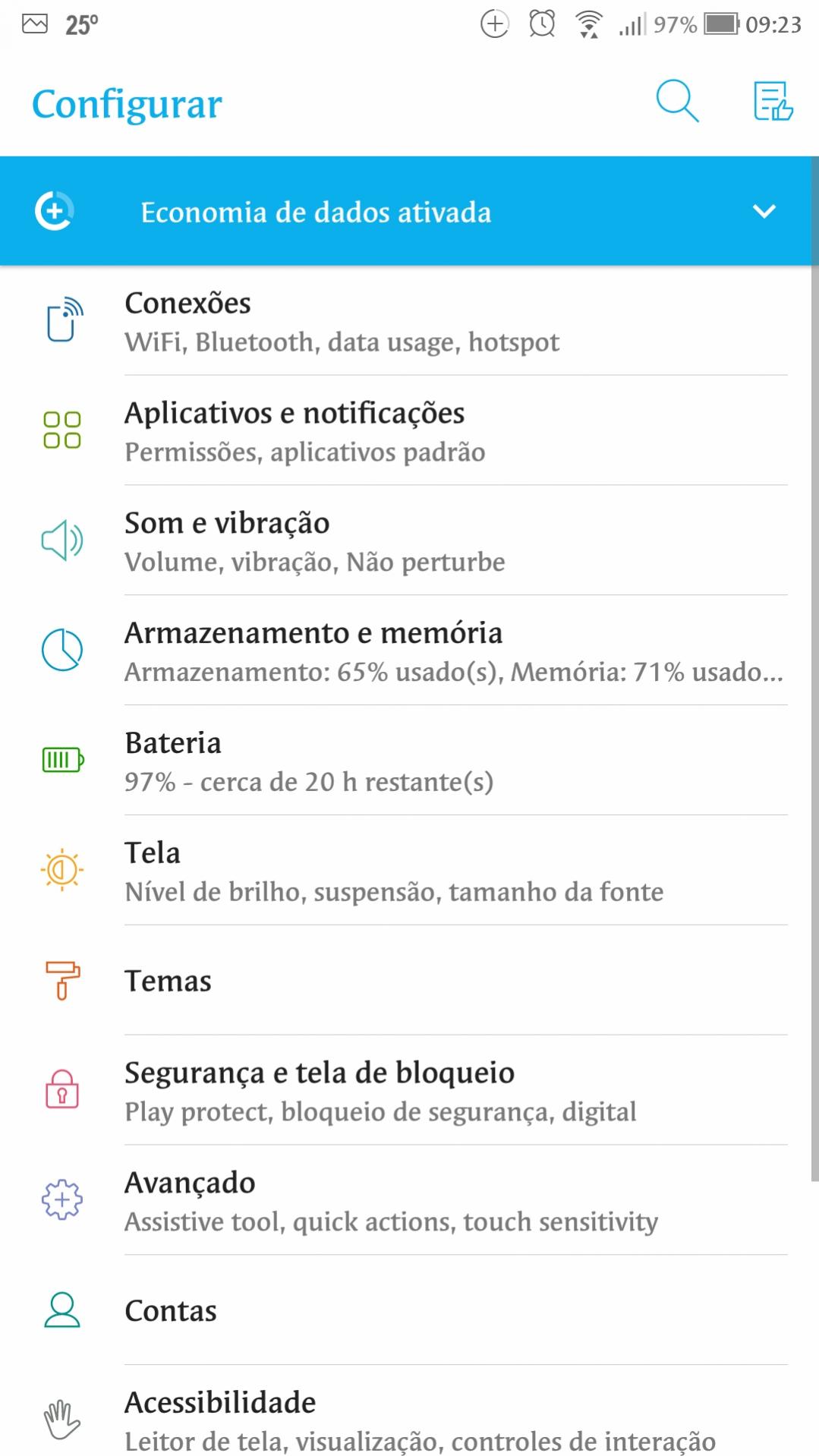Open Contas
The width and height of the screenshot is (819, 1456).
pos(409,1311)
